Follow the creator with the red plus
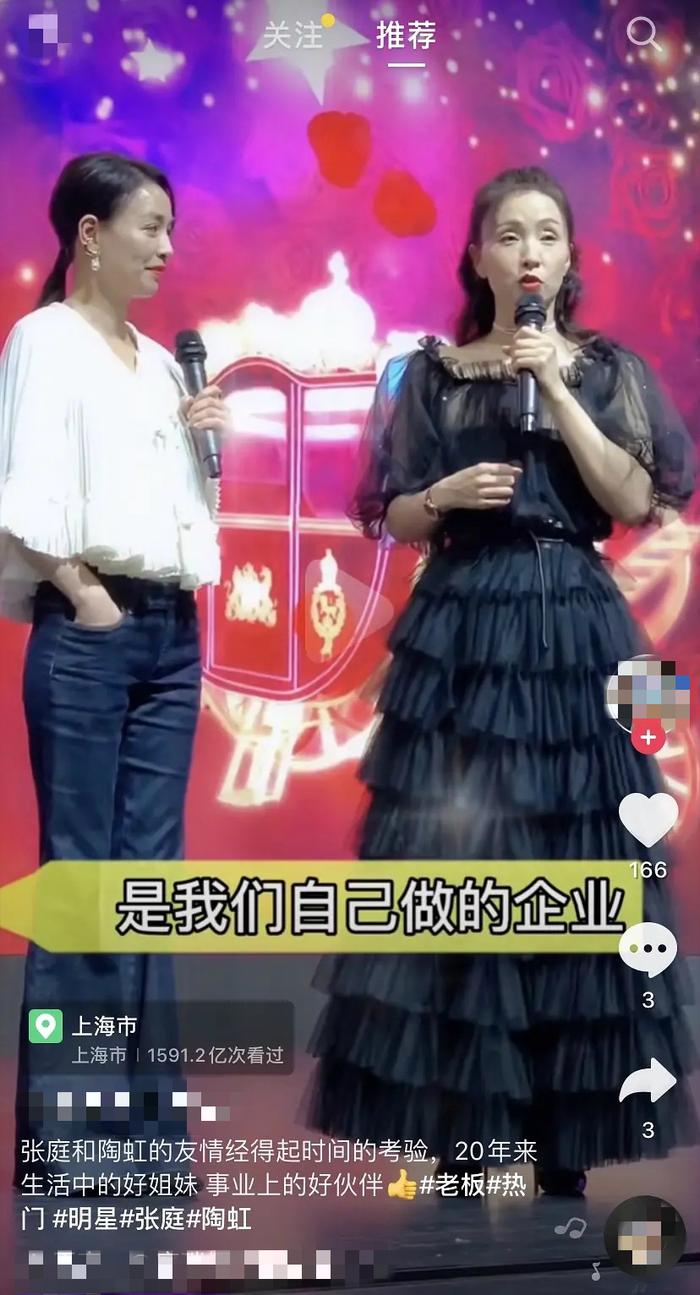The height and width of the screenshot is (1295, 700). [648, 738]
